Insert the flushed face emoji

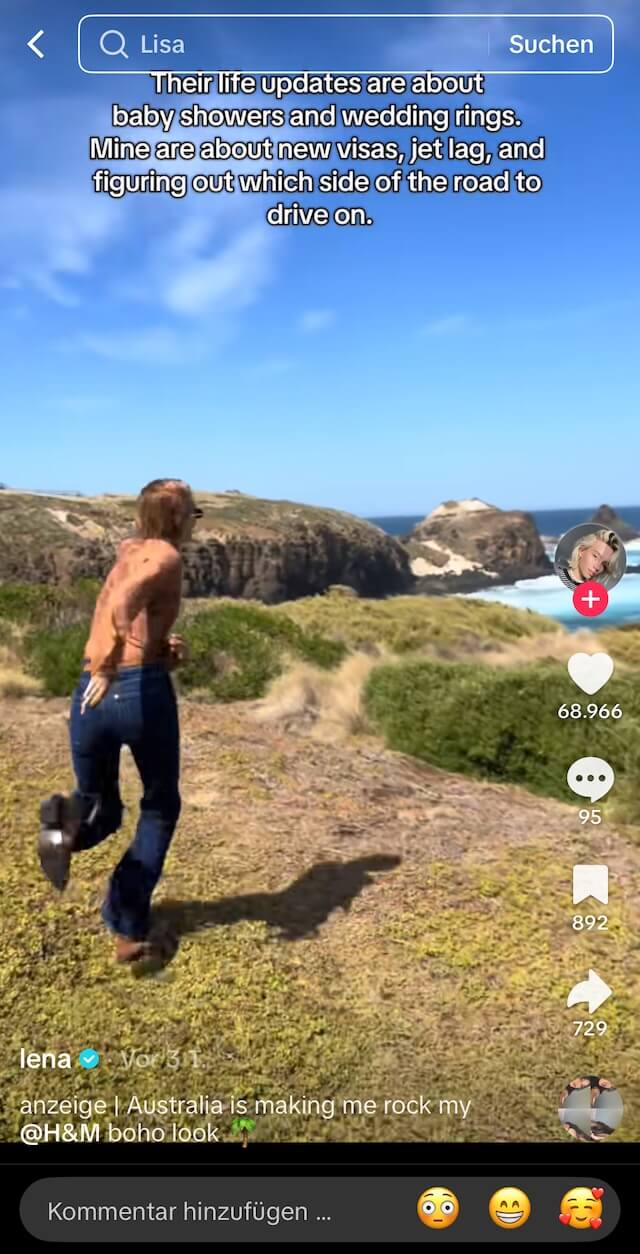click(438, 1209)
